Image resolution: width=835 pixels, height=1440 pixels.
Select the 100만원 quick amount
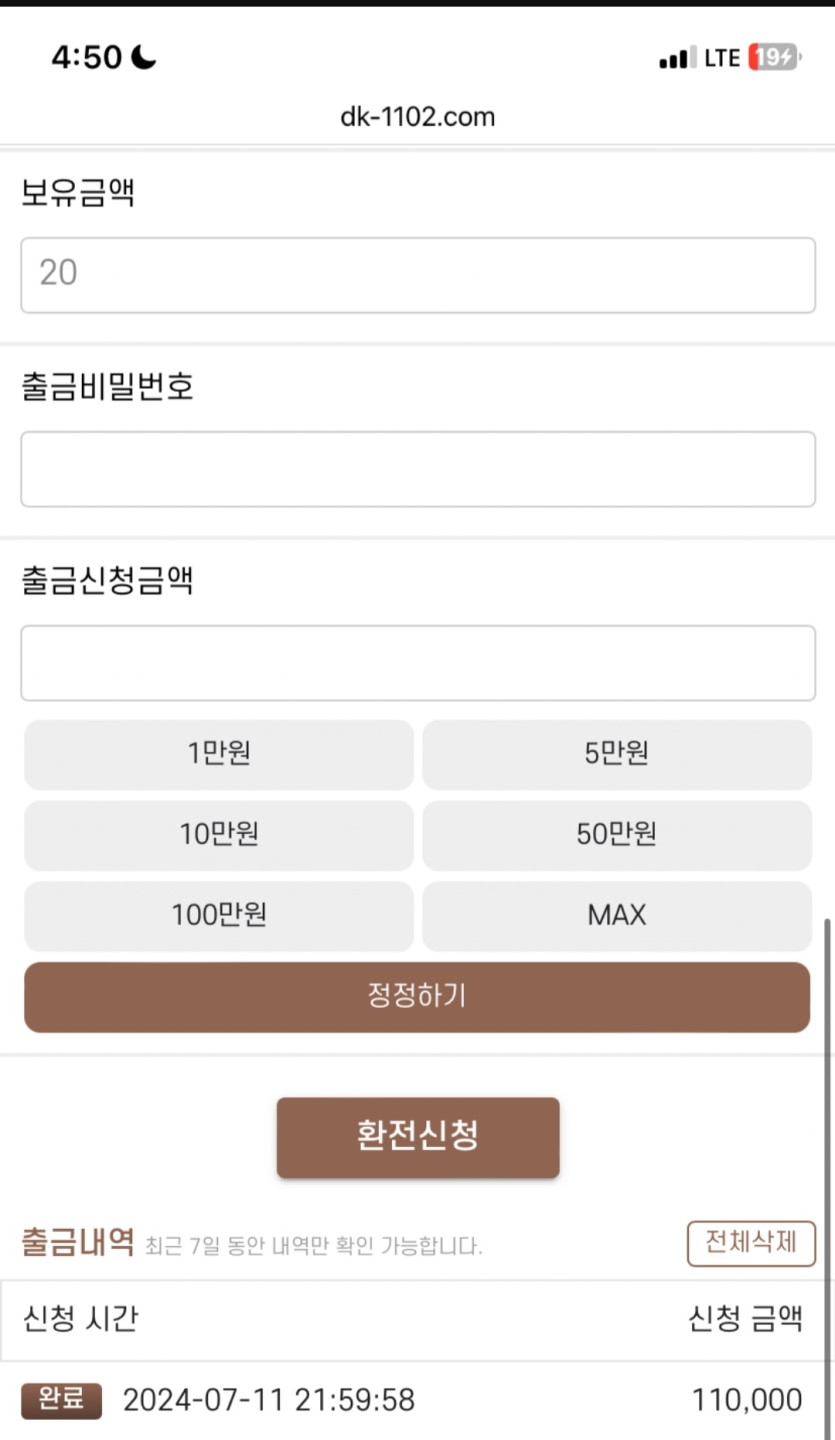point(218,916)
